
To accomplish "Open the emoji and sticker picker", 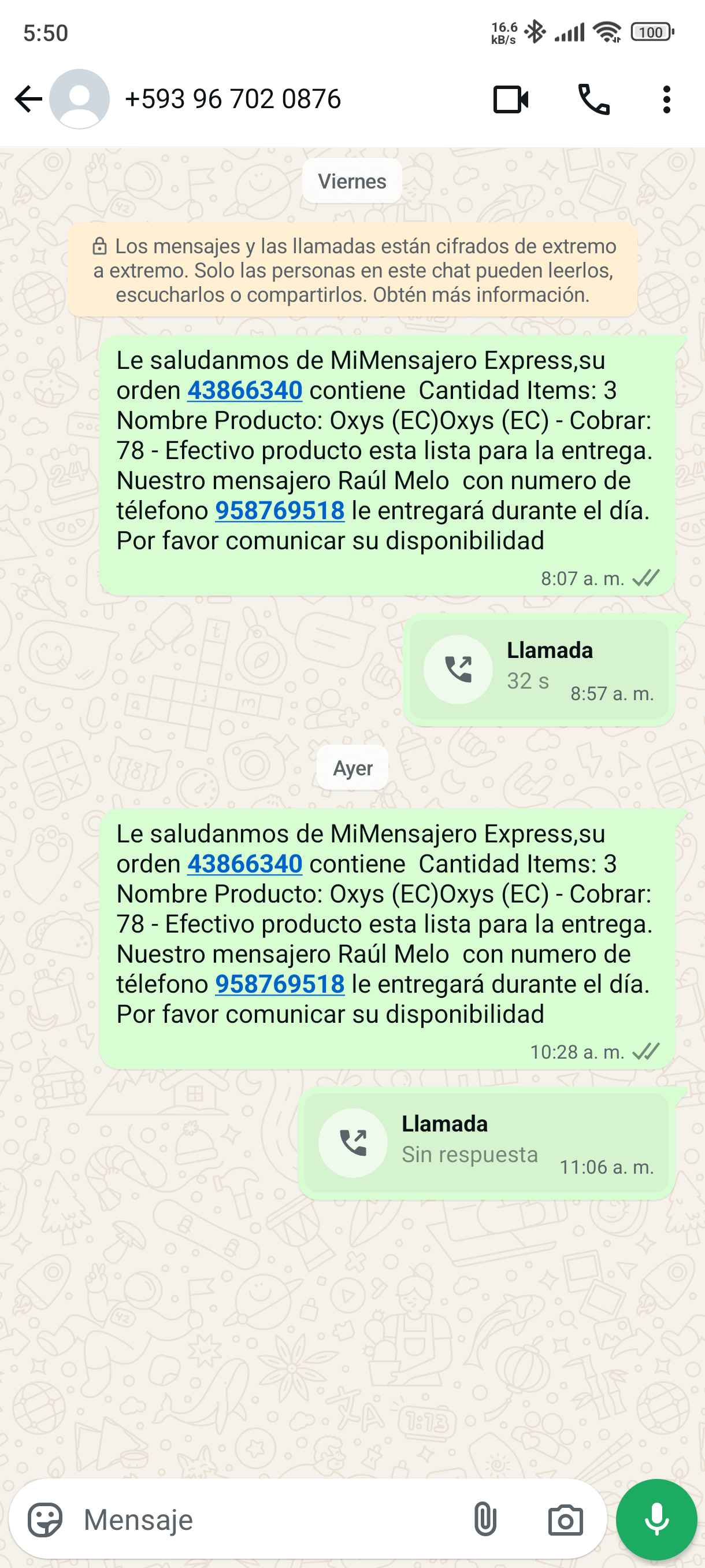I will coord(45,1520).
